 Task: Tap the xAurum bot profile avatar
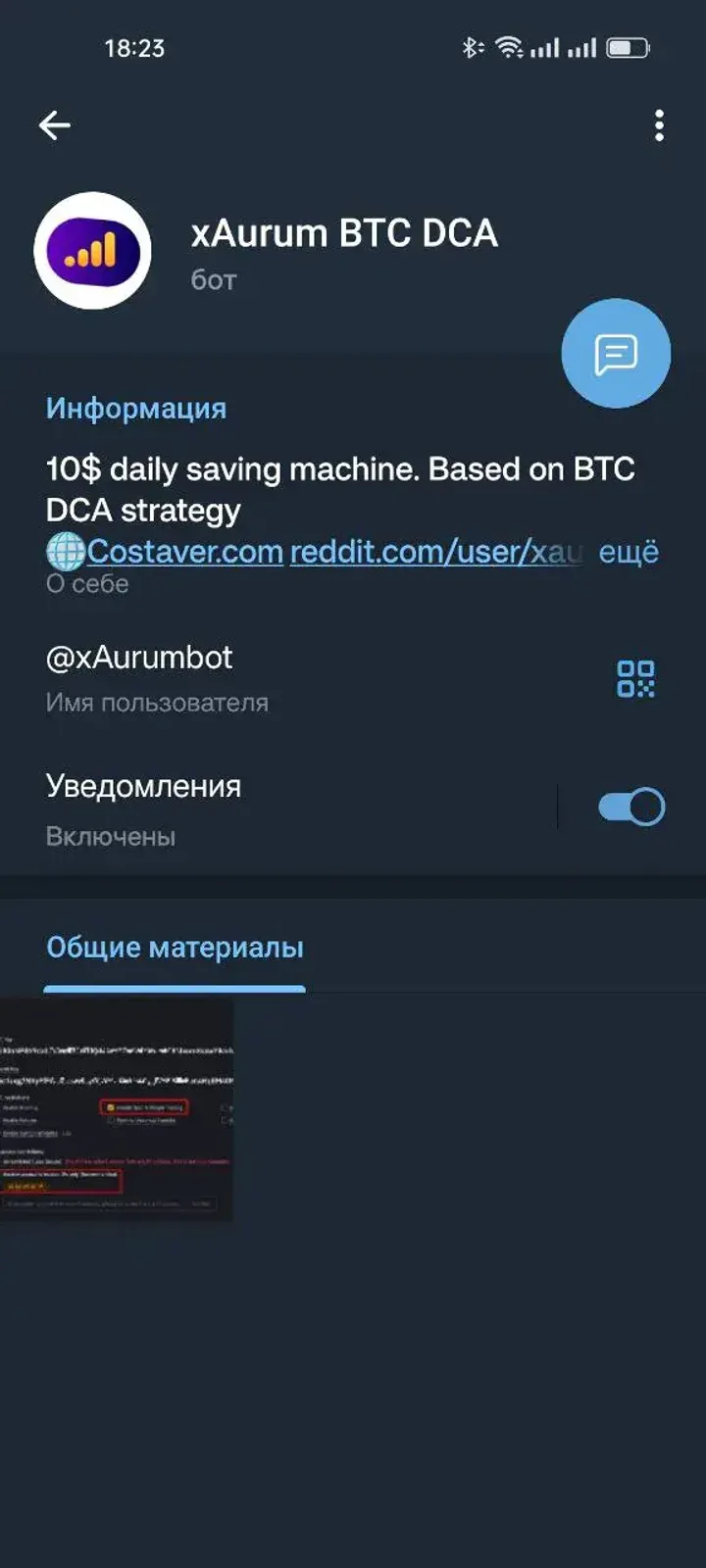click(x=93, y=248)
